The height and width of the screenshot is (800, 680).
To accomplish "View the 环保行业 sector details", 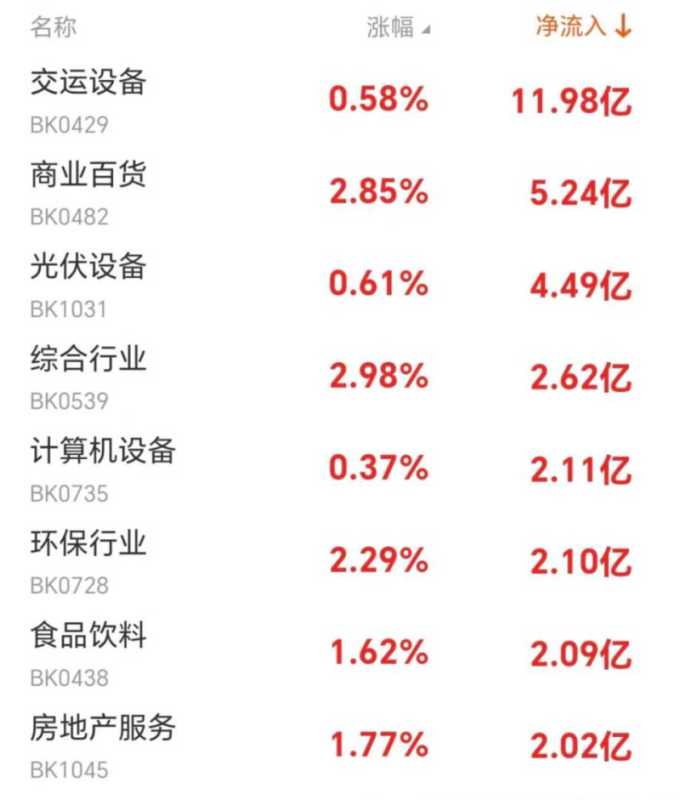I will point(89,543).
